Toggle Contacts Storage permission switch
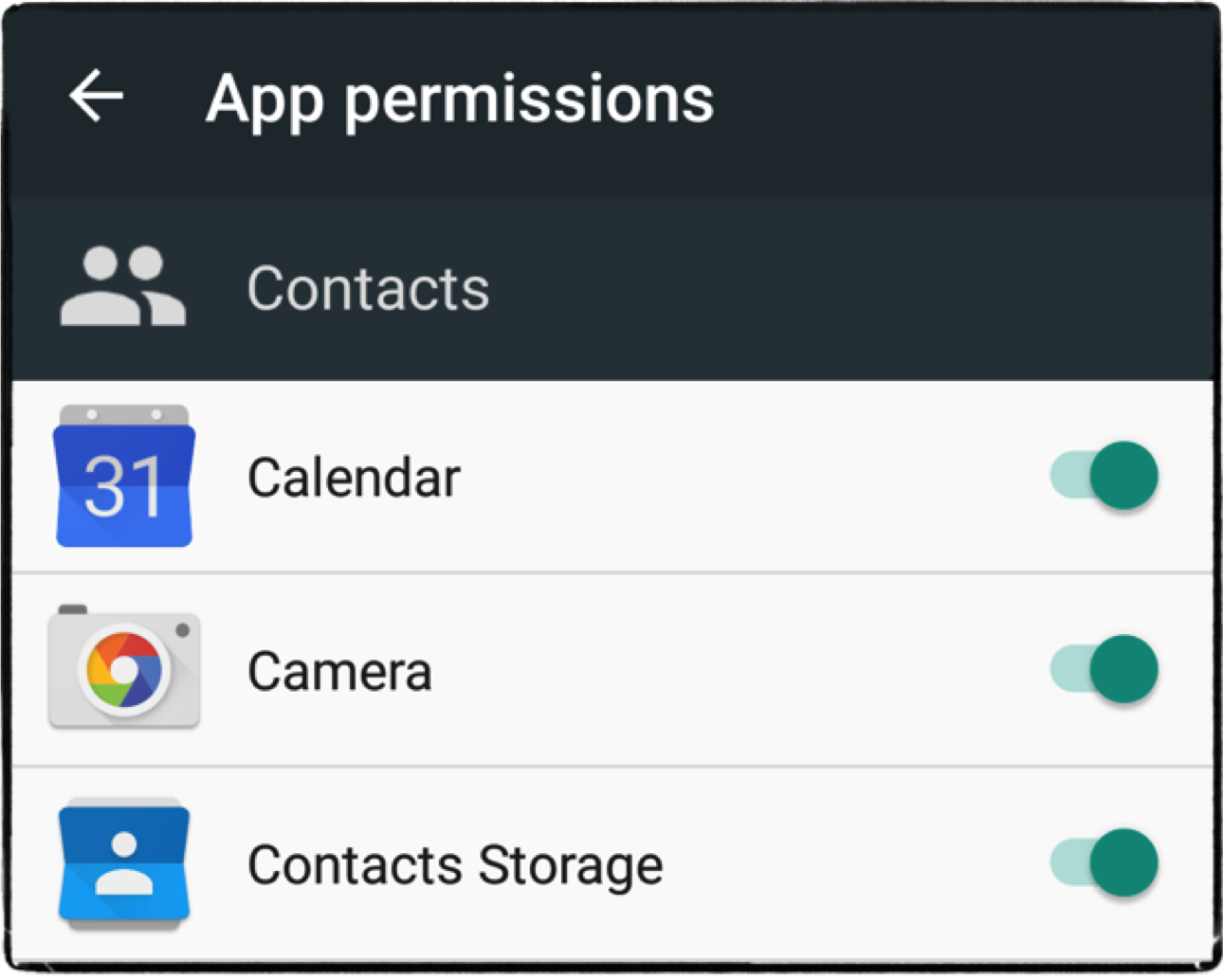 1104,862
